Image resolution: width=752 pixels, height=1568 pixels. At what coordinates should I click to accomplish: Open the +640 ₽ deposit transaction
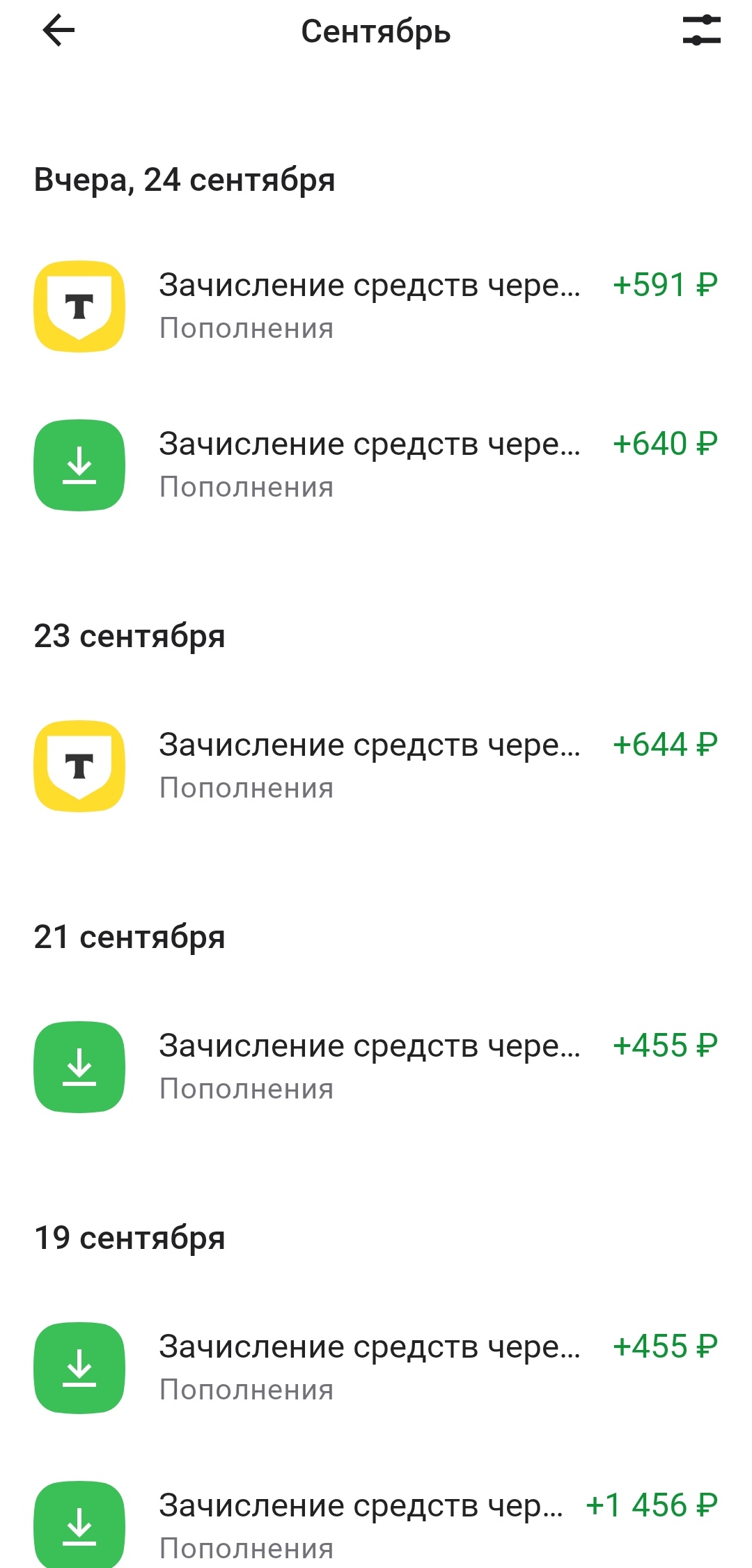pyautogui.click(x=376, y=465)
